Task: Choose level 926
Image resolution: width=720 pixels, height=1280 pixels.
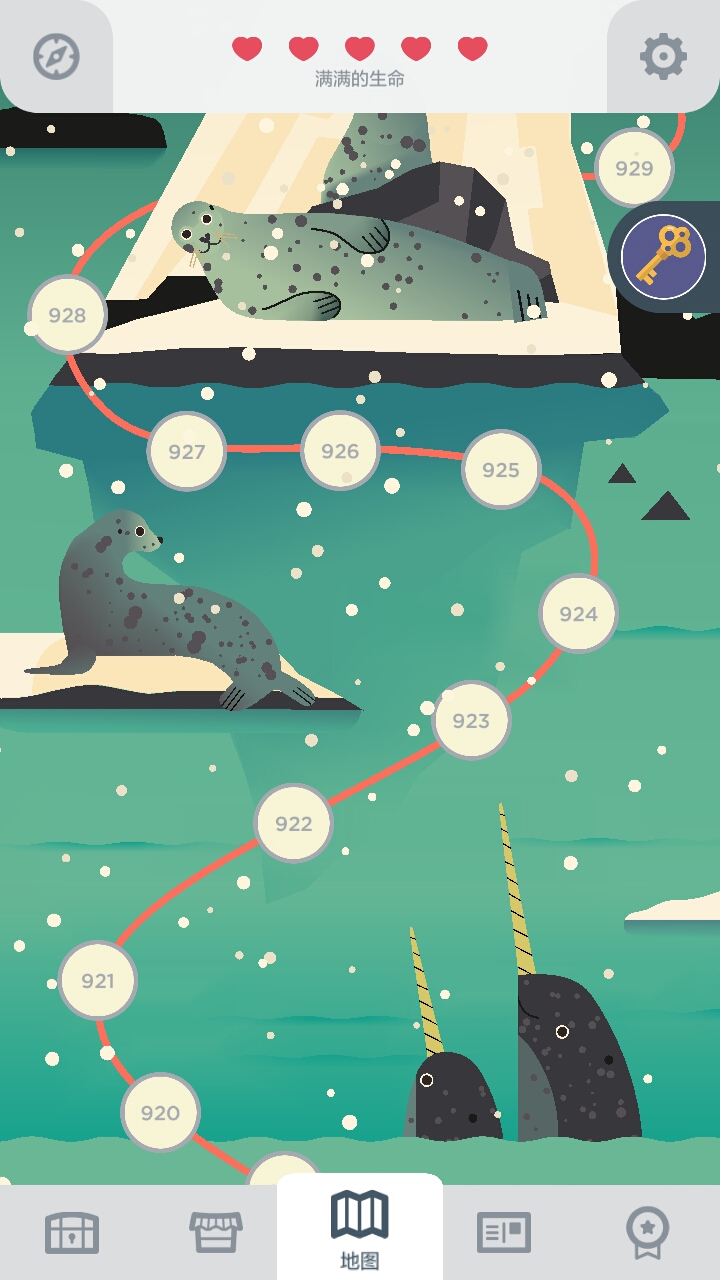Action: coord(340,451)
